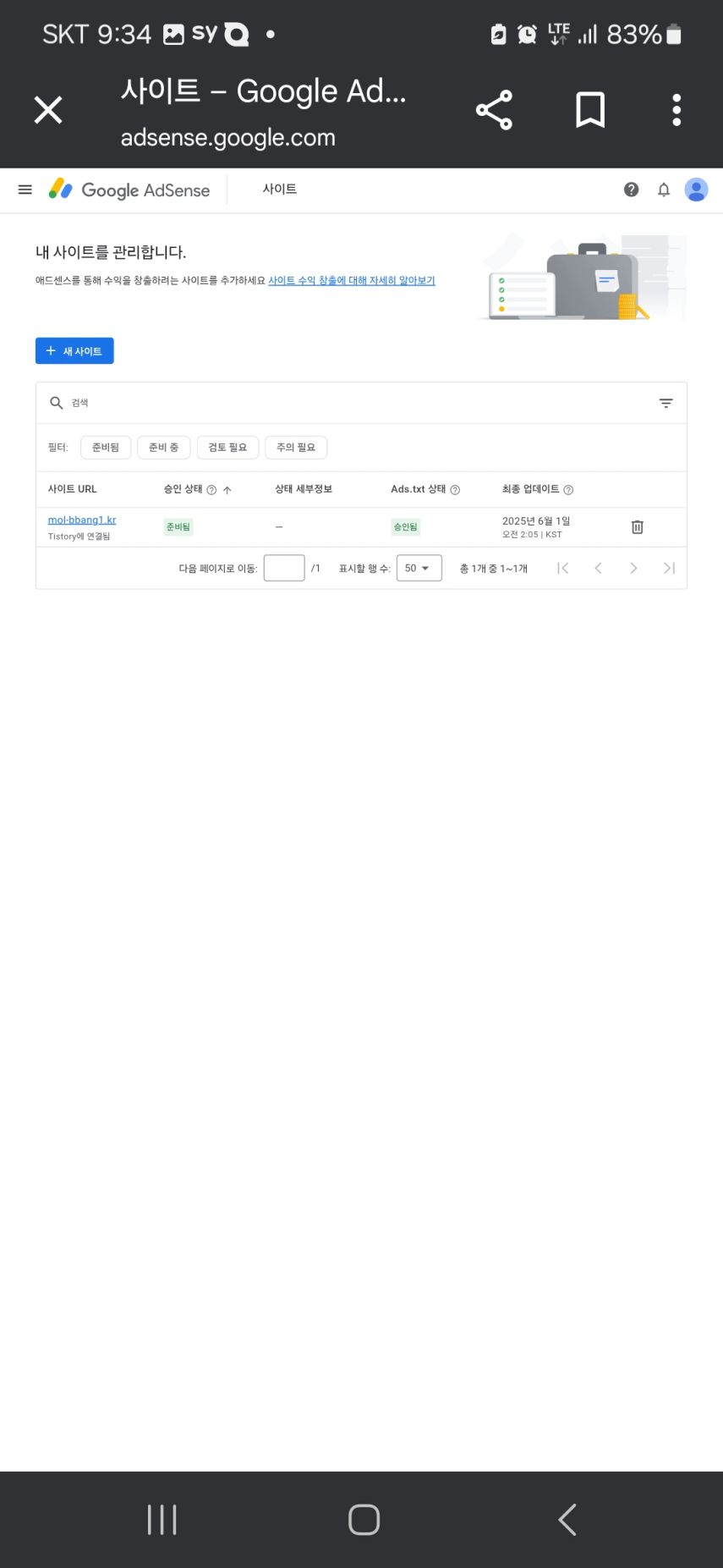Tap the 새 사이트 button
723x1568 pixels.
74,351
